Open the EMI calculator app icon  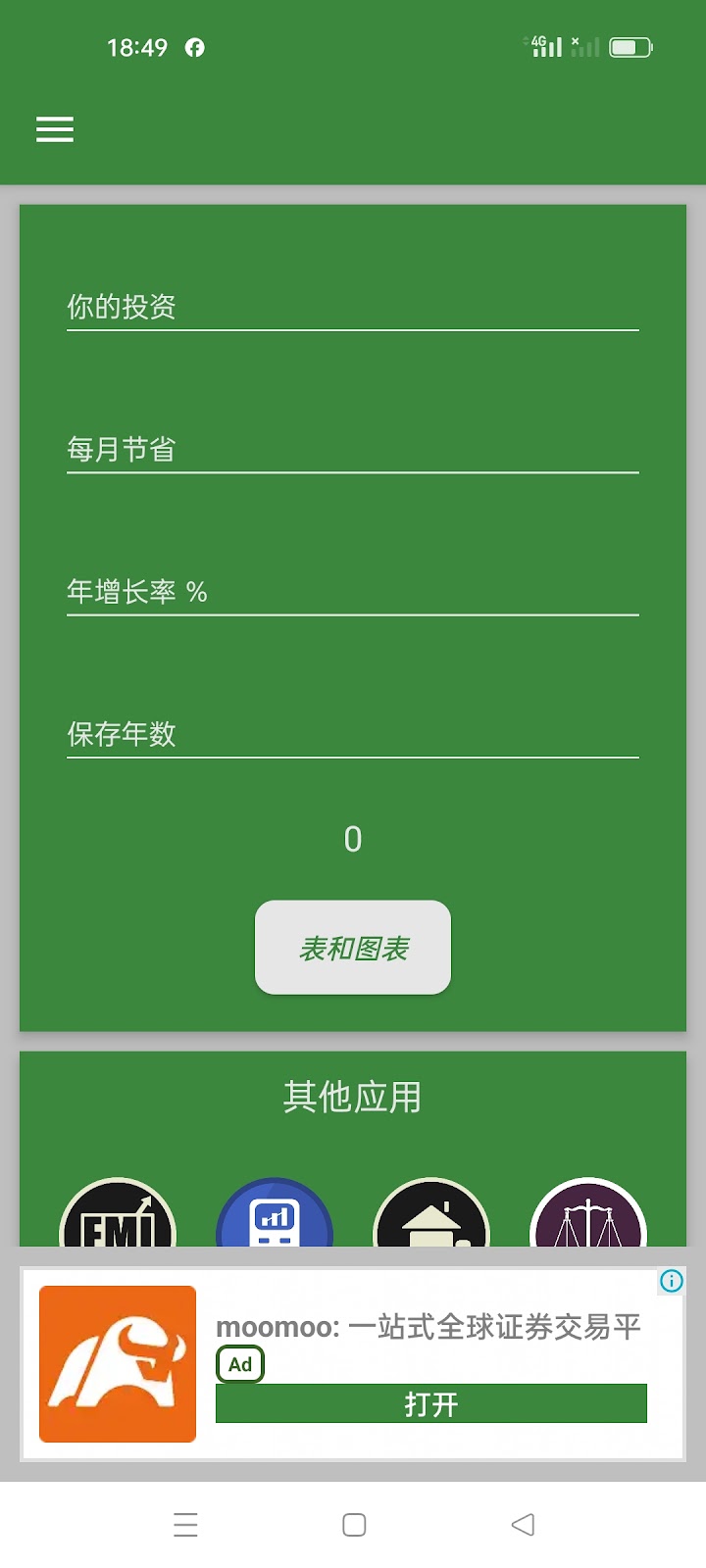(118, 1217)
